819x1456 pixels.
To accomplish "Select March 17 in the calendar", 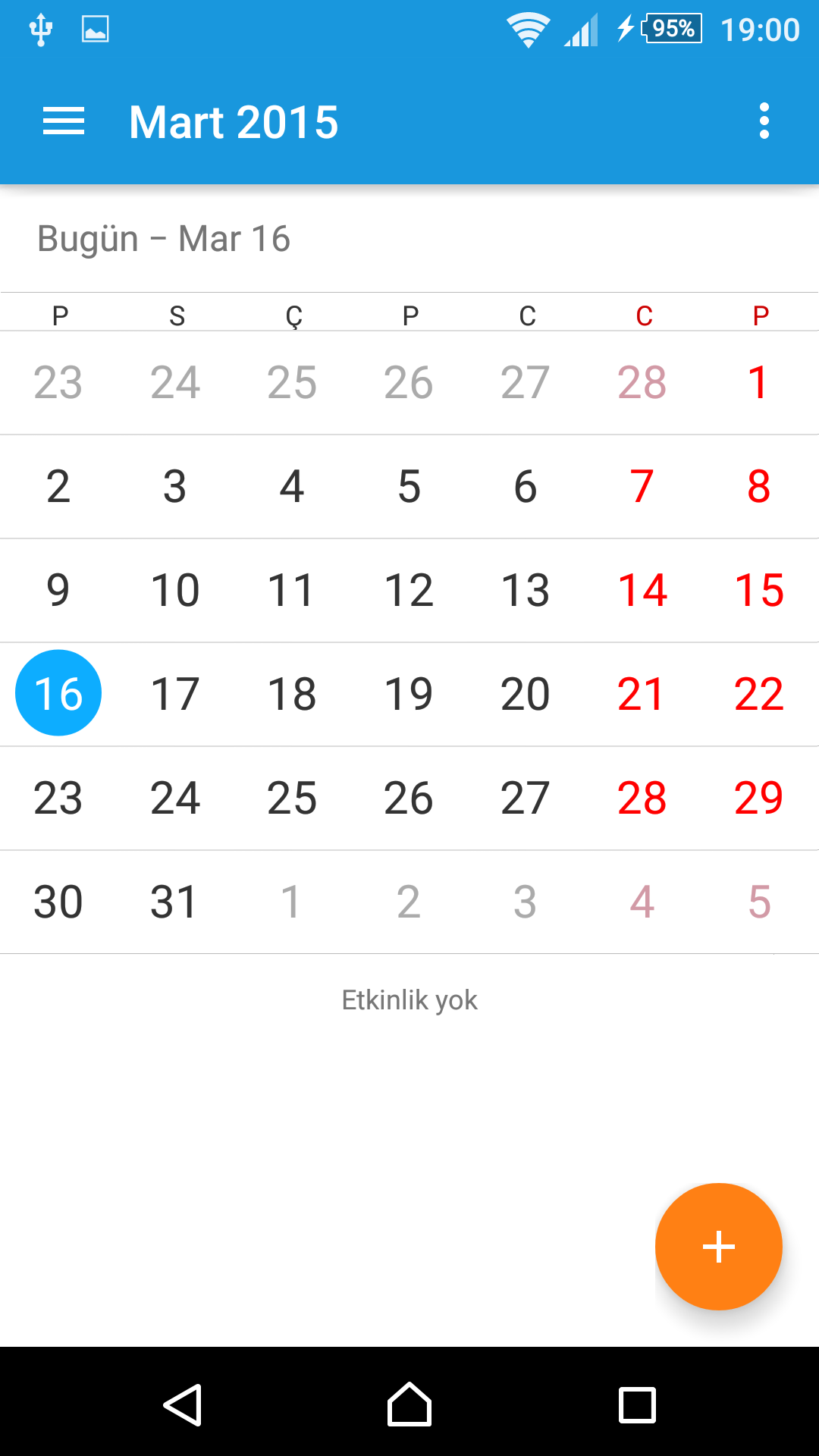I will click(175, 694).
